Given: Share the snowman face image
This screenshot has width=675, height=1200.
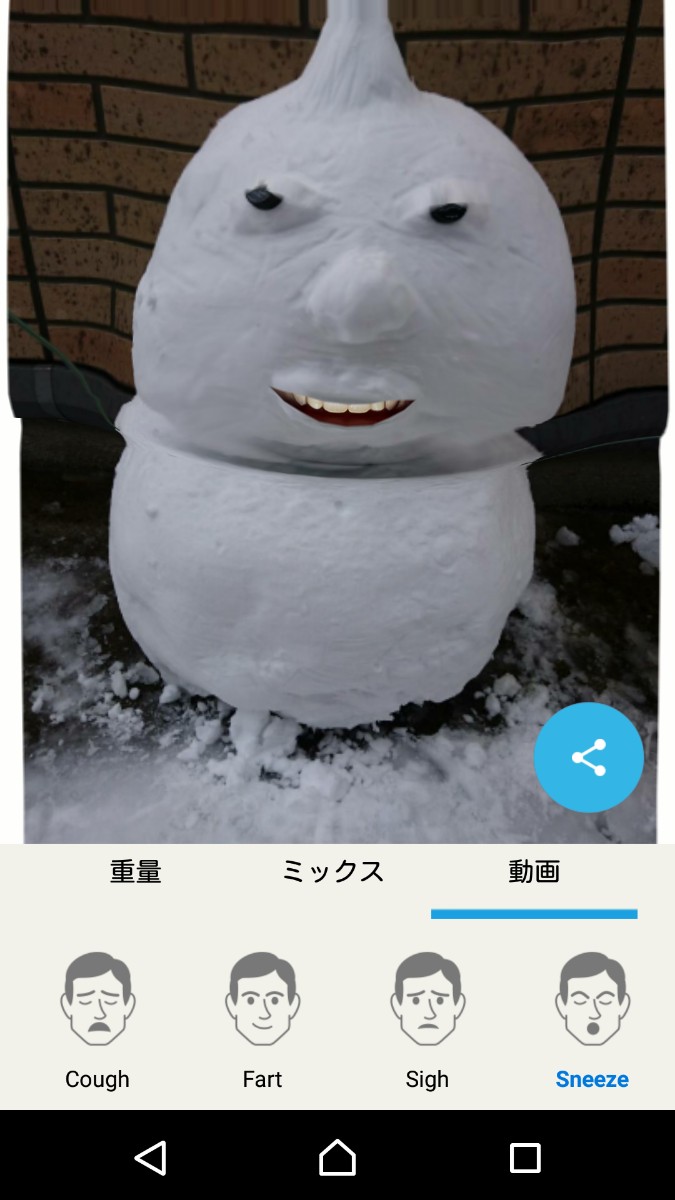Looking at the screenshot, I should (x=588, y=757).
